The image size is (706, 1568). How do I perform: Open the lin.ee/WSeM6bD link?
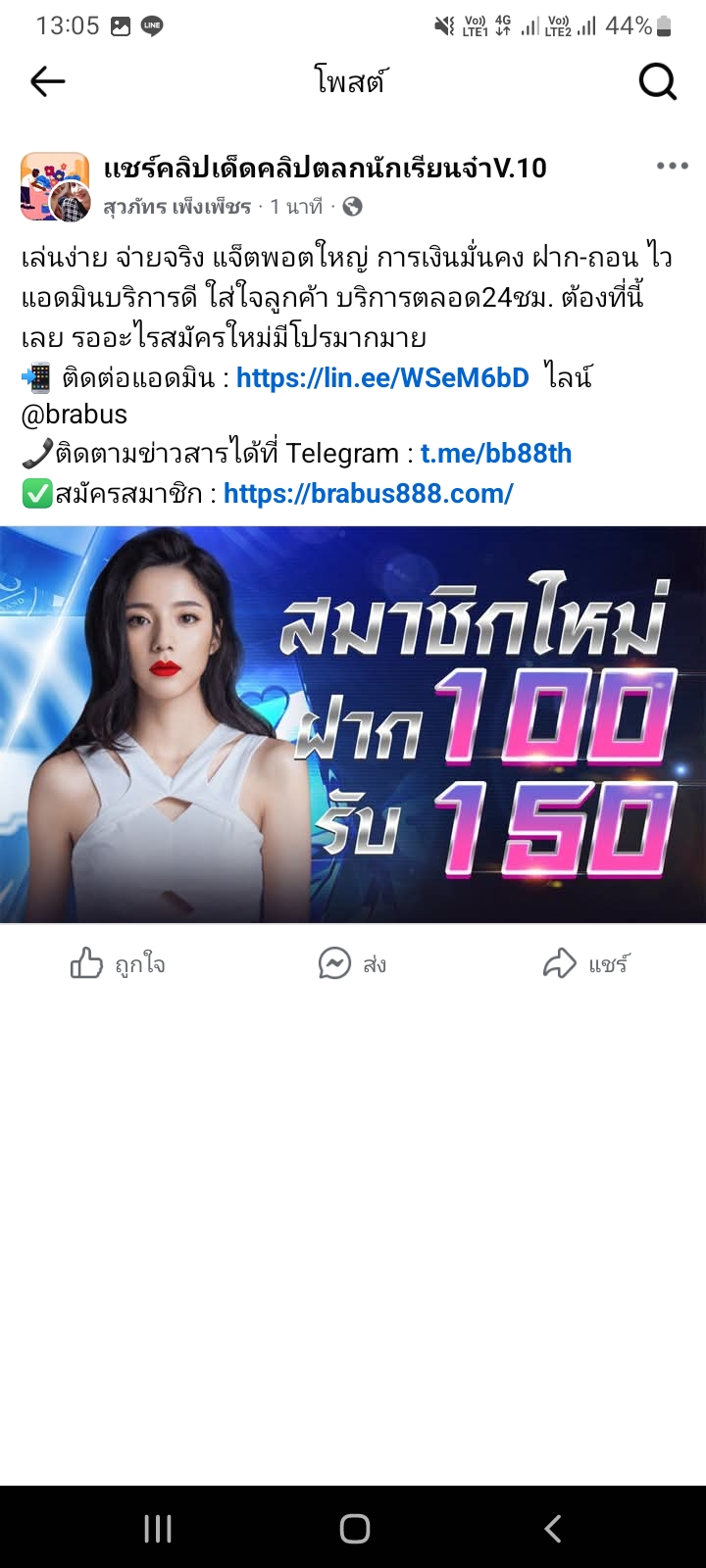(x=382, y=377)
